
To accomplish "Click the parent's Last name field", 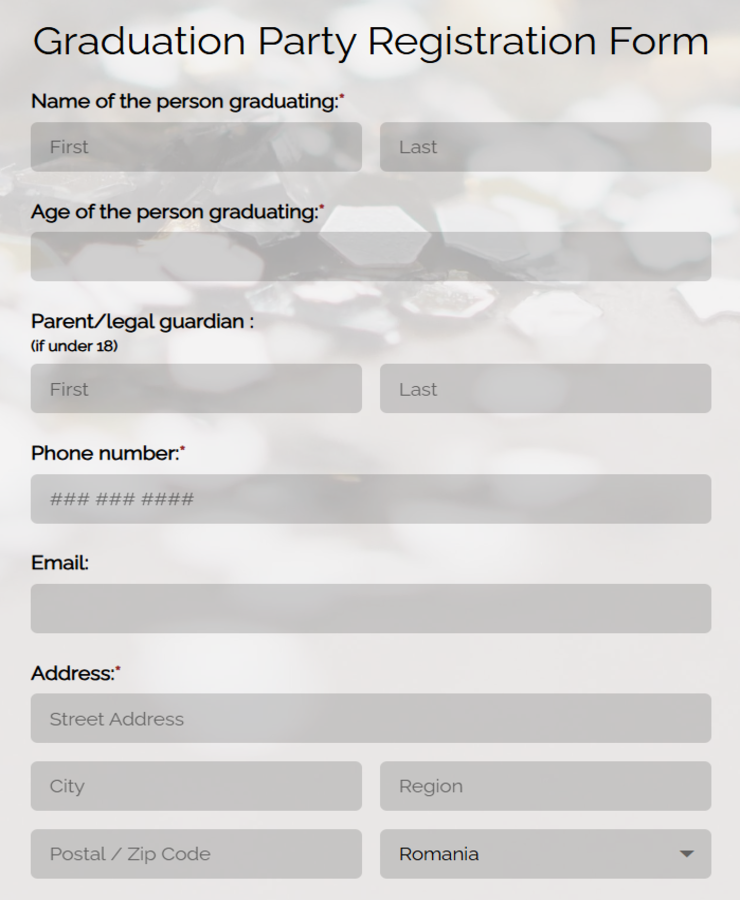I will pyautogui.click(x=546, y=389).
